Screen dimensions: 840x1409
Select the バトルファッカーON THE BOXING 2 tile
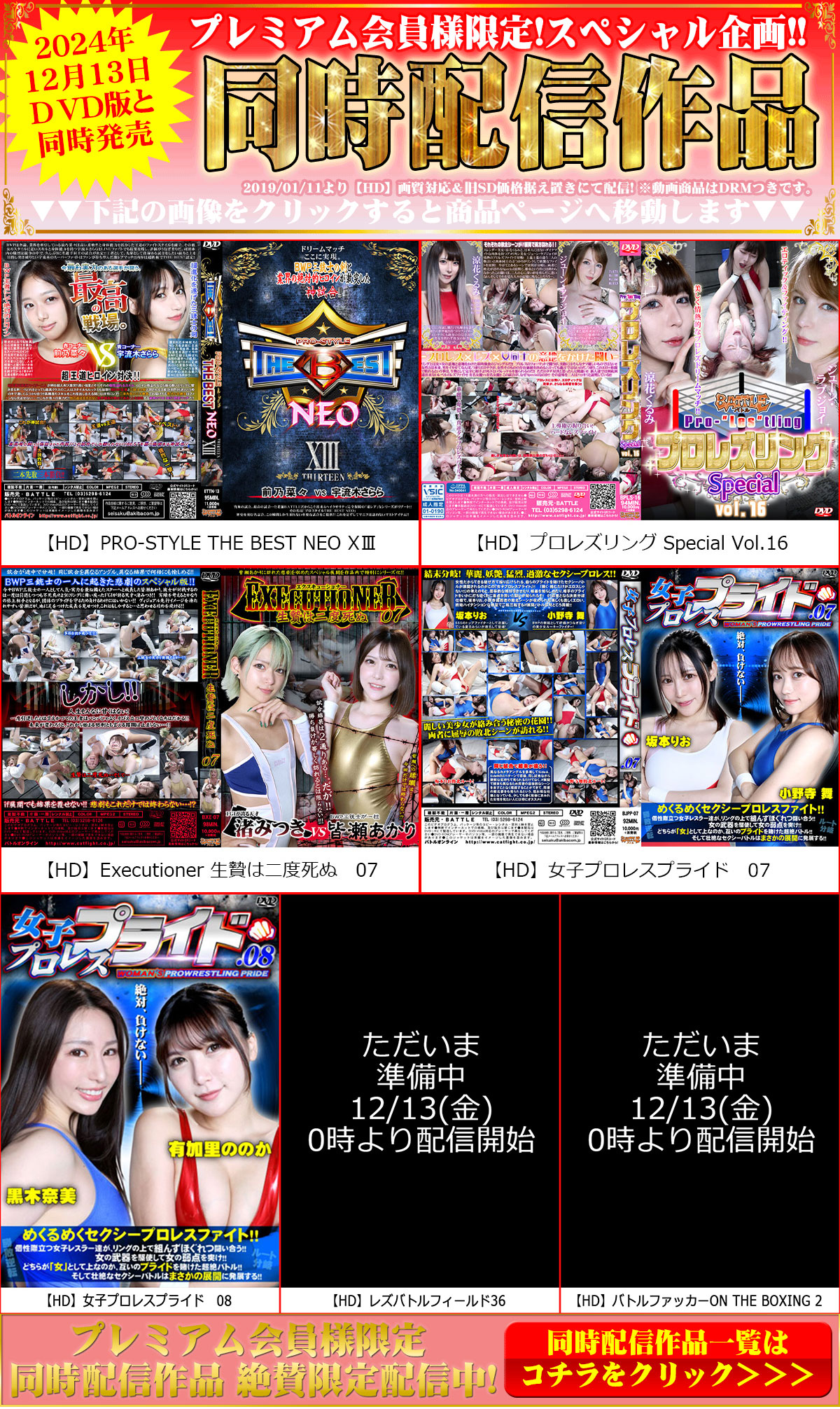[x=700, y=1103]
